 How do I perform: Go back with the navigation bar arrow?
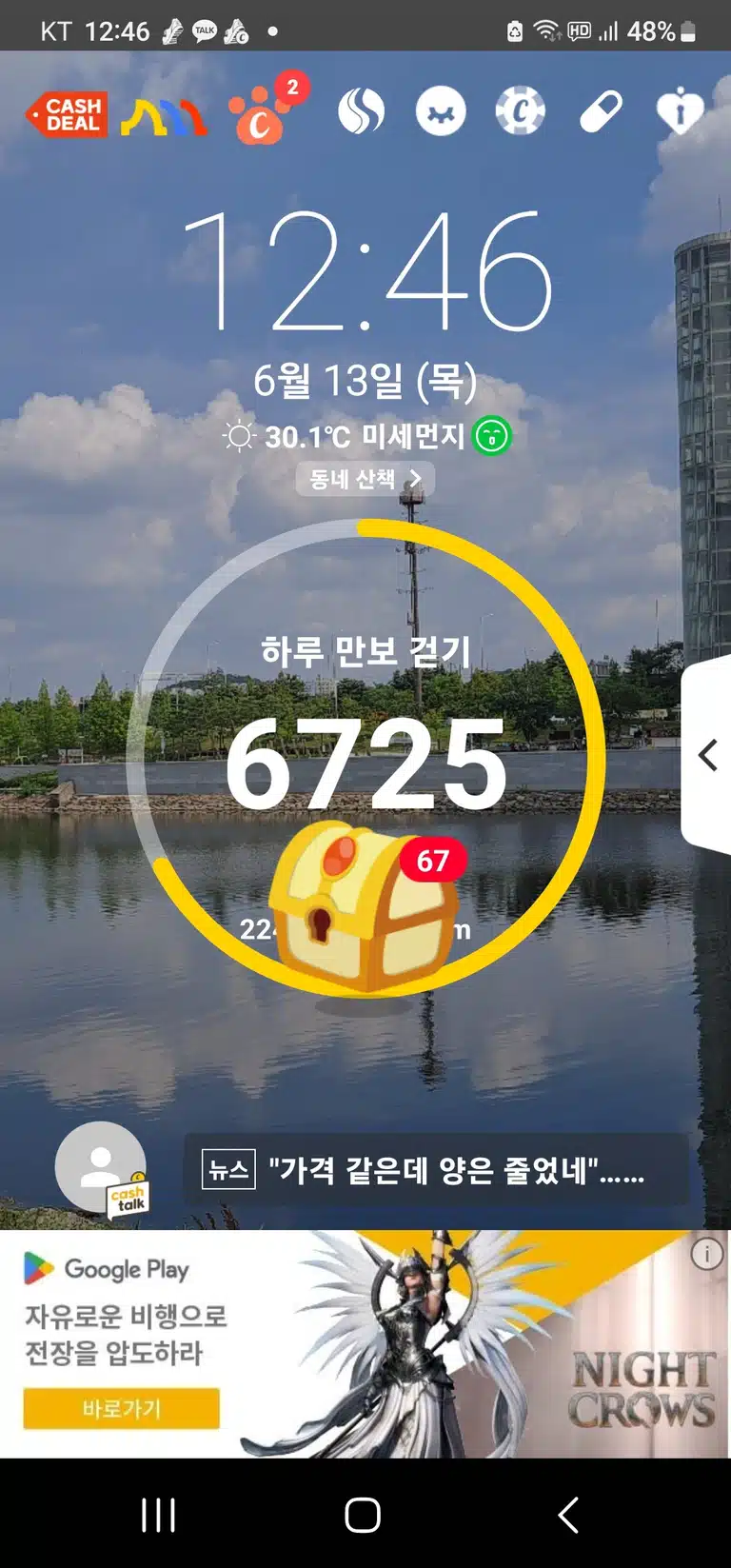pyautogui.click(x=568, y=1515)
